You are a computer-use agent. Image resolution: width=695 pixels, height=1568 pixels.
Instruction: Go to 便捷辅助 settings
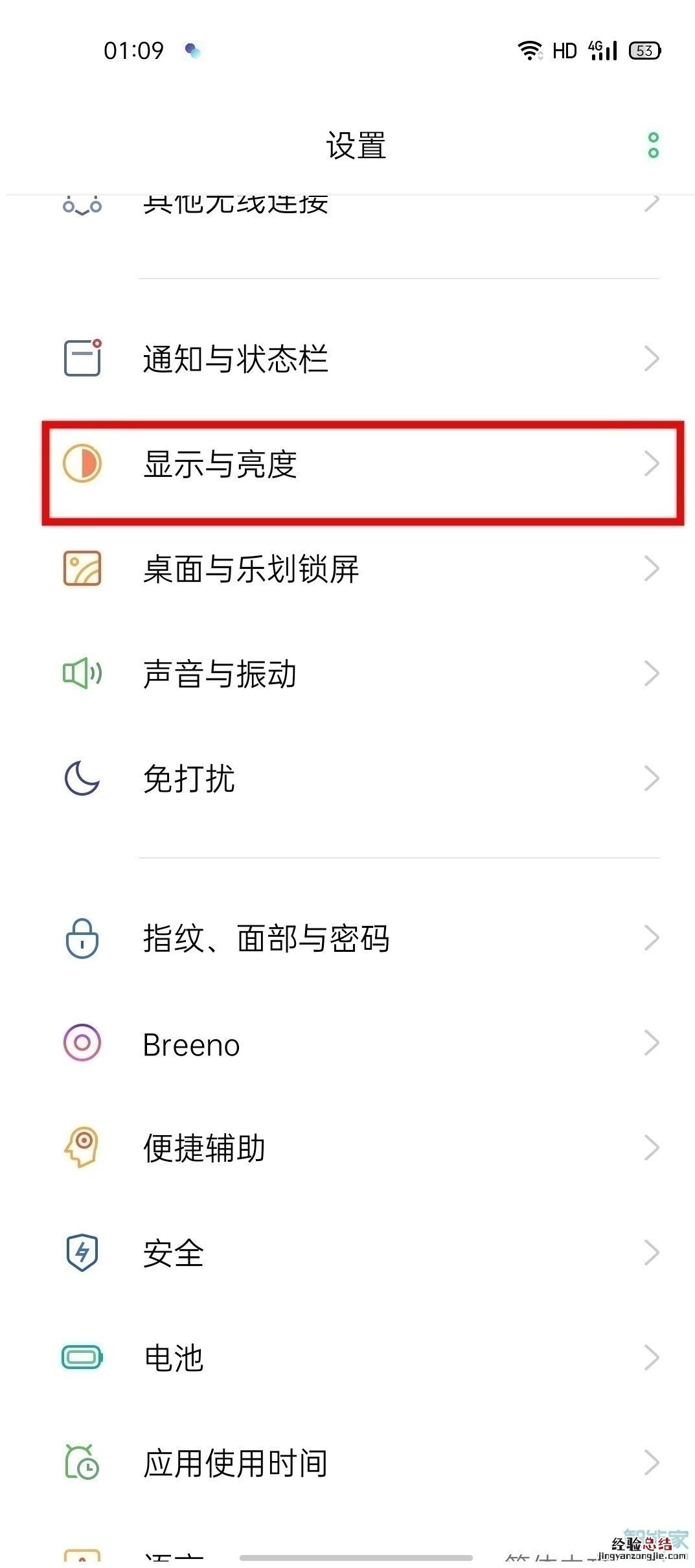pyautogui.click(x=350, y=1148)
